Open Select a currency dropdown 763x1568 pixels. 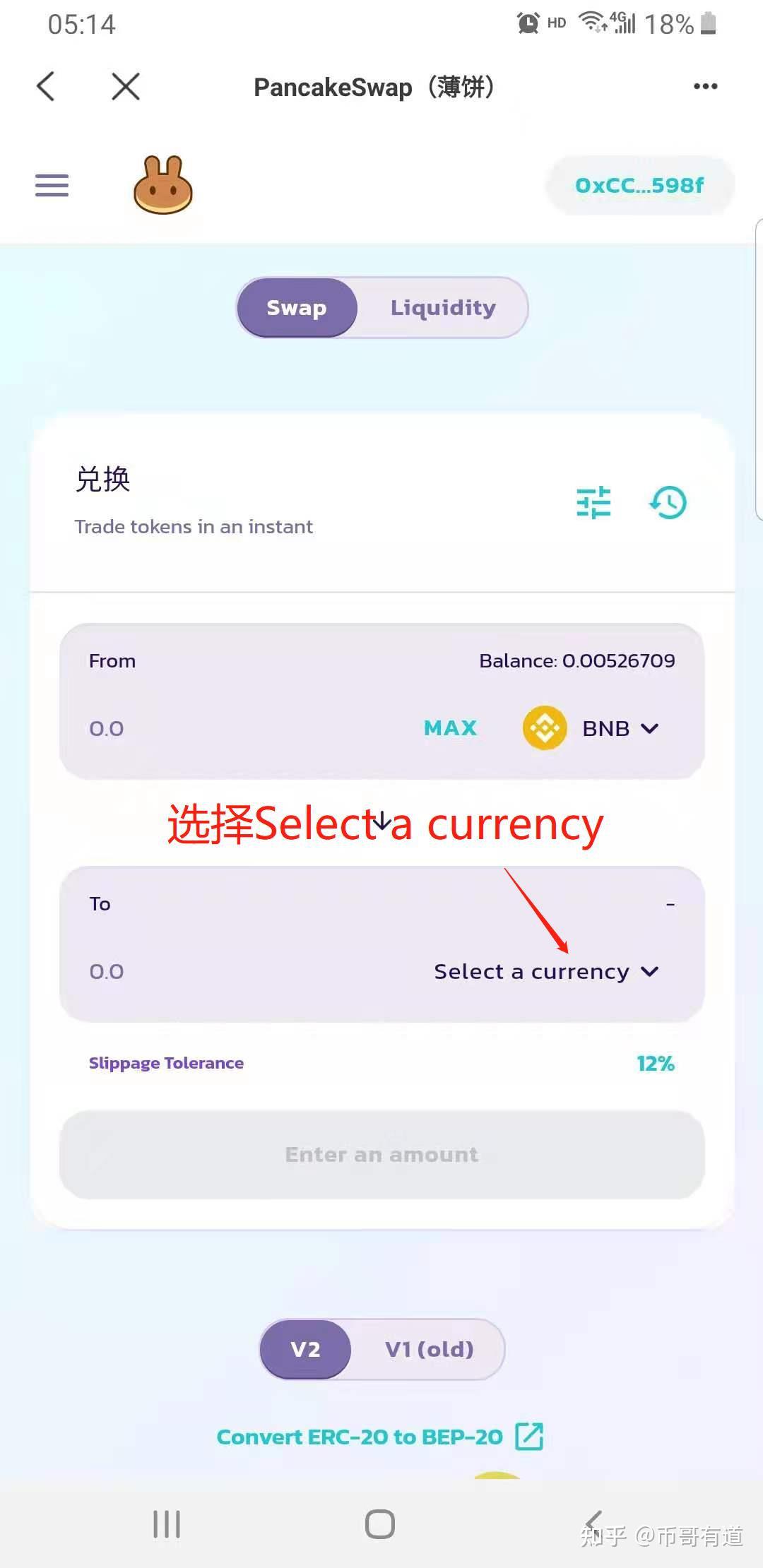coord(547,972)
